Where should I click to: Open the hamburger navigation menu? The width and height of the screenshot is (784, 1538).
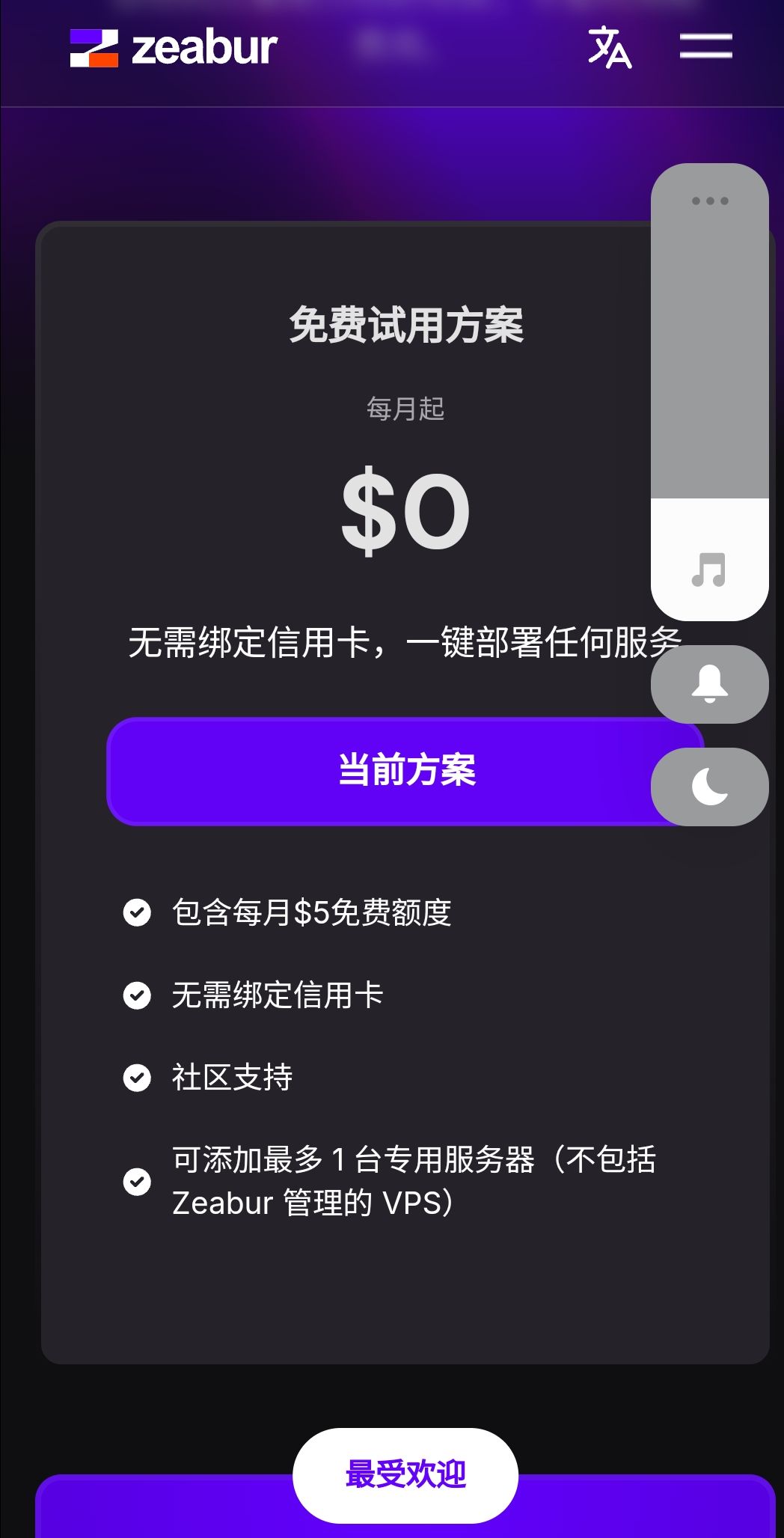(x=705, y=46)
